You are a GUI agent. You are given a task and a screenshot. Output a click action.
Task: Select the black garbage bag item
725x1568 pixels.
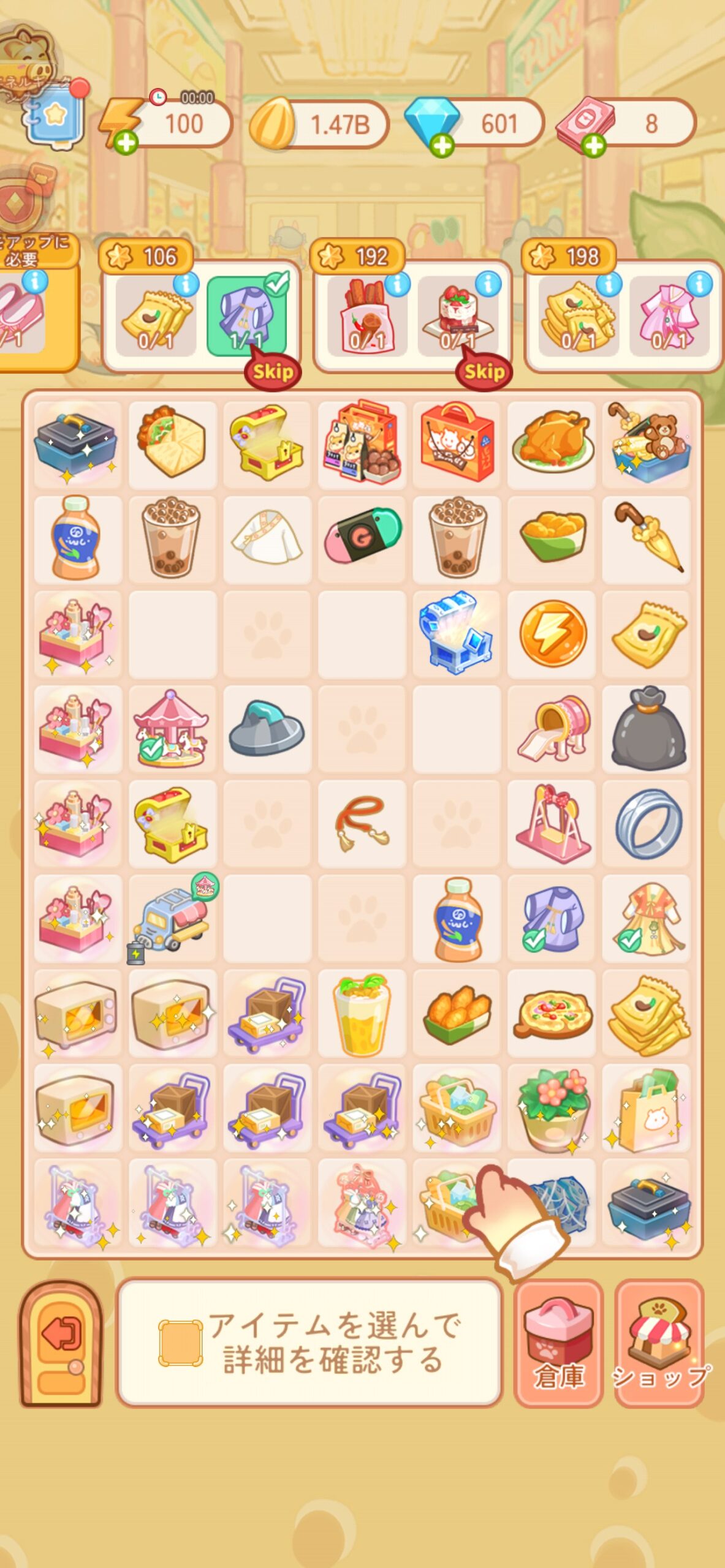point(647,727)
